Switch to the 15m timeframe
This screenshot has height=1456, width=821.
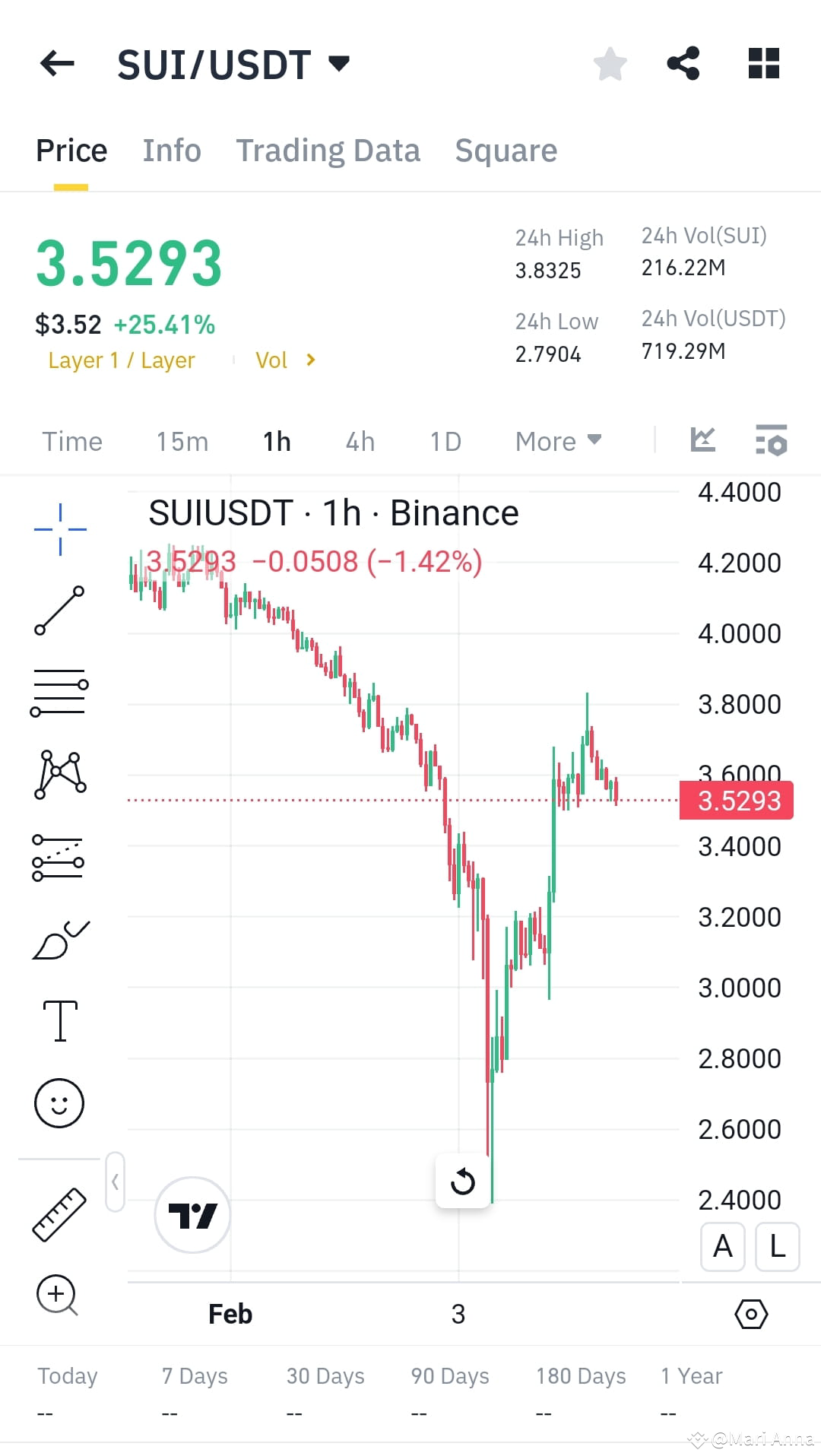tap(182, 441)
